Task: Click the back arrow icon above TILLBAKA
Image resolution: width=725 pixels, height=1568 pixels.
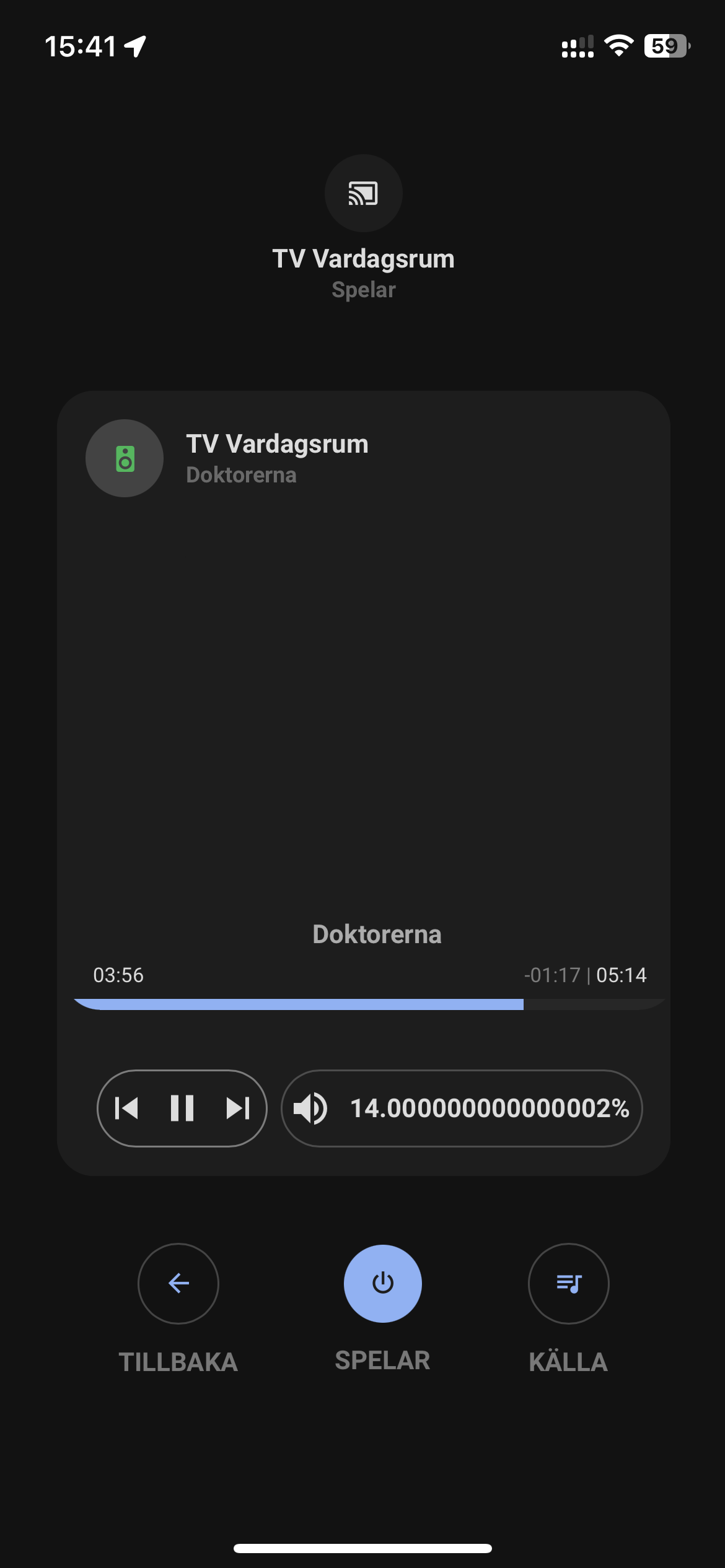Action: pyautogui.click(x=178, y=1284)
